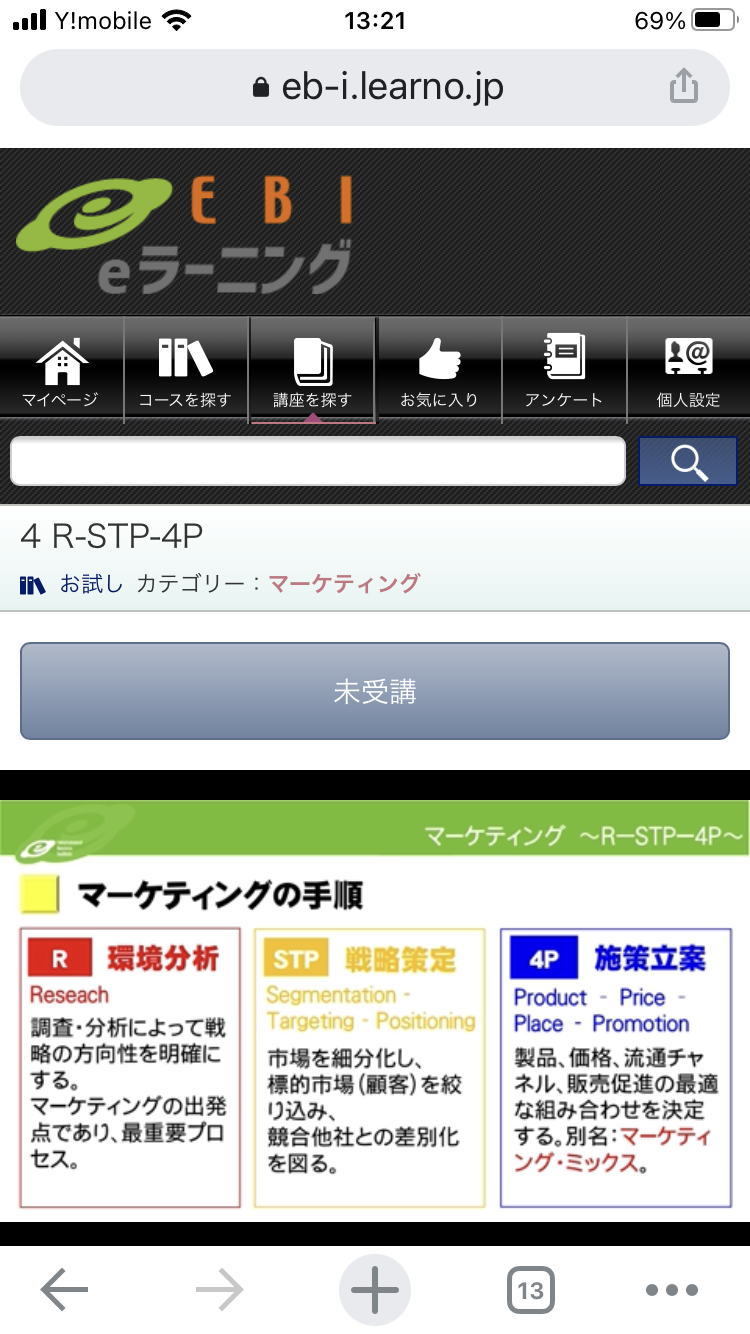
Task: Open a new browser tab
Action: [x=375, y=1290]
